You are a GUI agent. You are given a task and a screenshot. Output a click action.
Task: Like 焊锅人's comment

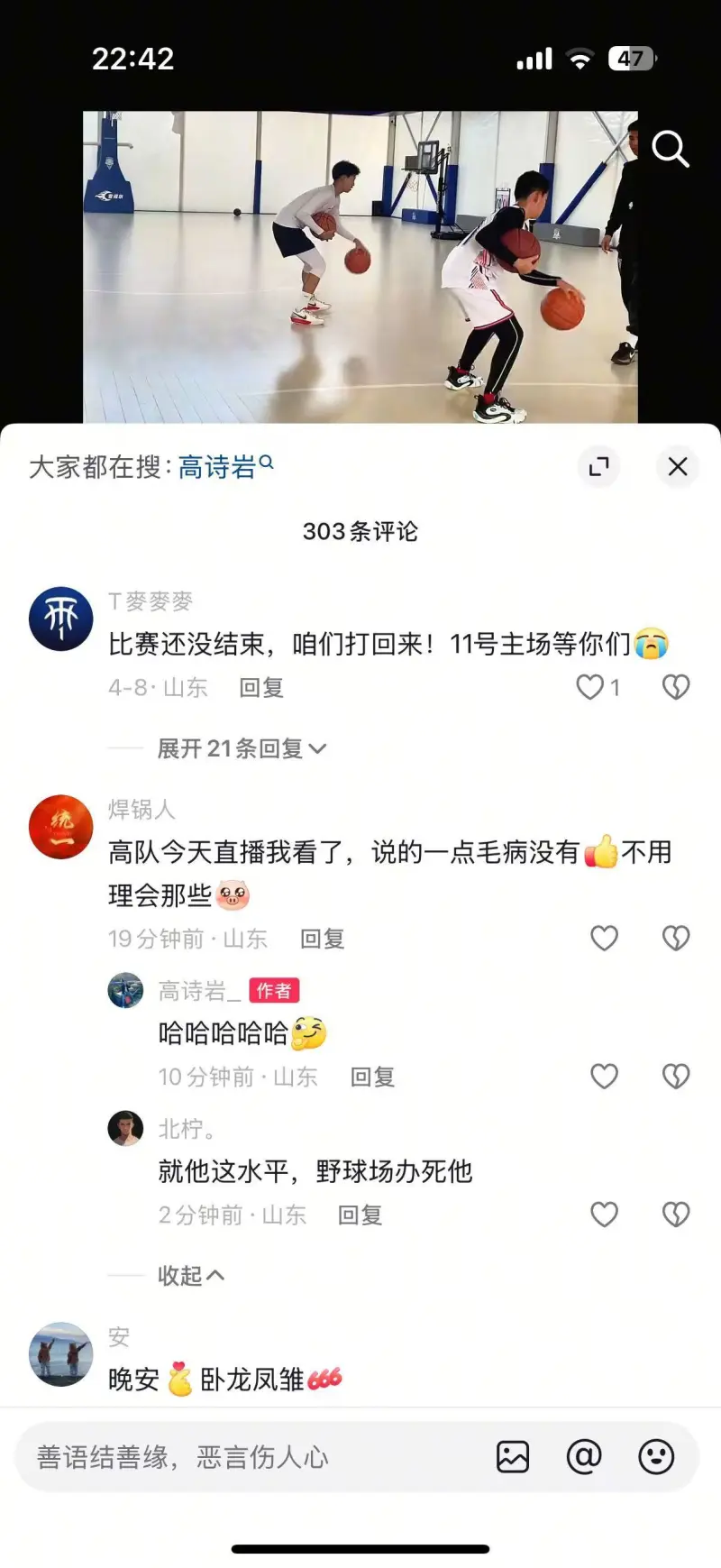point(604,939)
